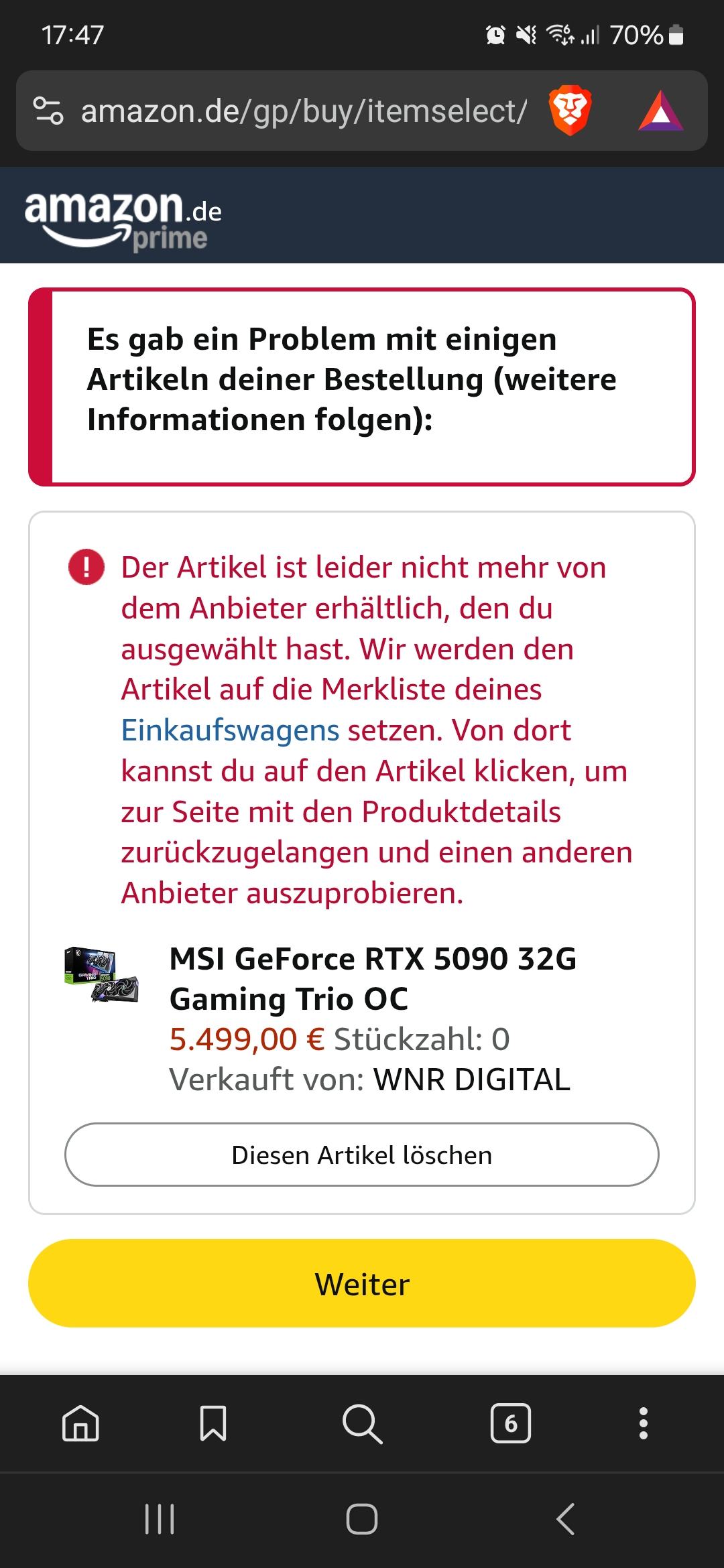Image resolution: width=724 pixels, height=1568 pixels.
Task: Open the bookmarks icon
Action: pyautogui.click(x=213, y=1422)
